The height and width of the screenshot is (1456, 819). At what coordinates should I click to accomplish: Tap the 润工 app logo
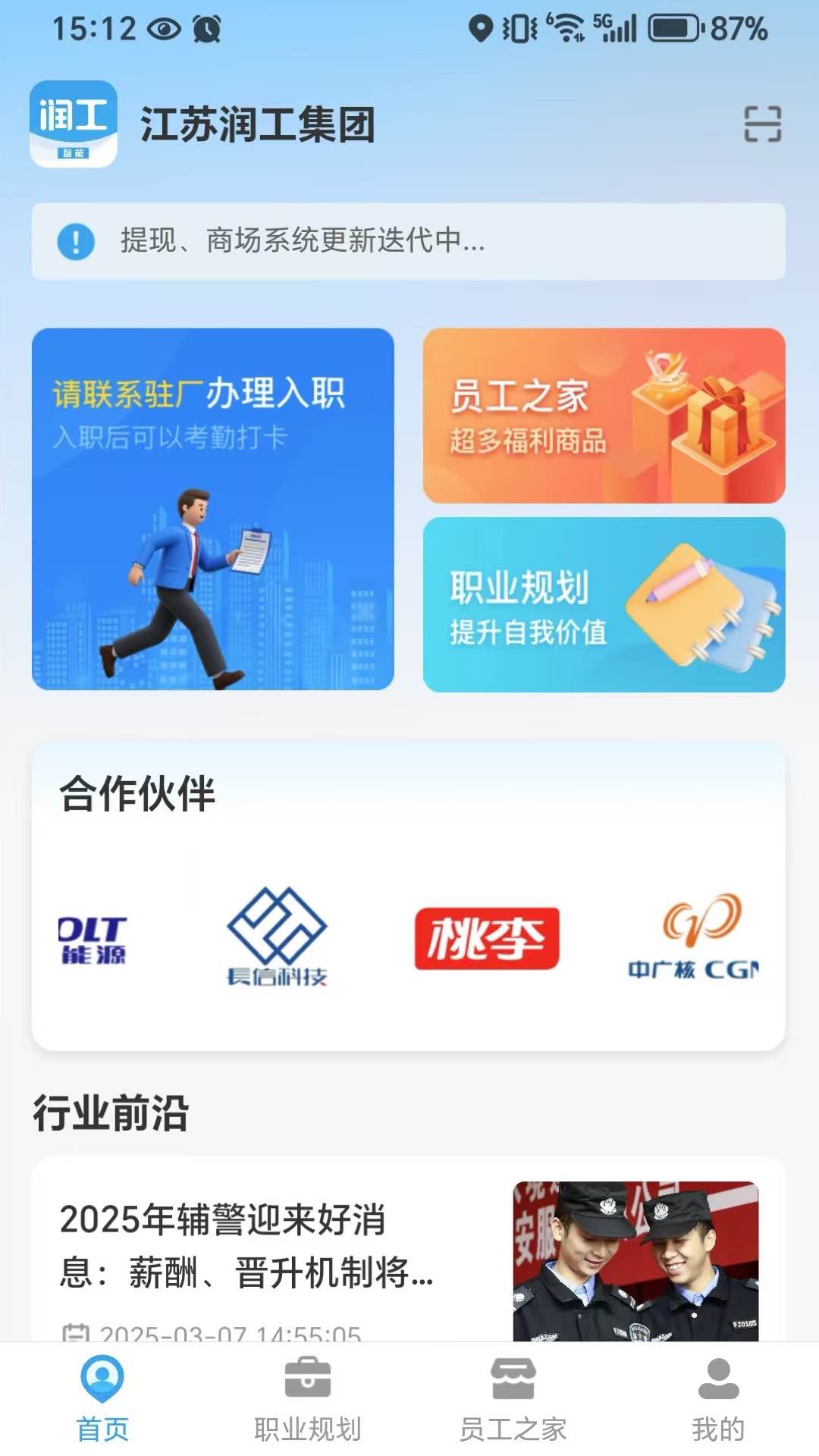pos(74,124)
